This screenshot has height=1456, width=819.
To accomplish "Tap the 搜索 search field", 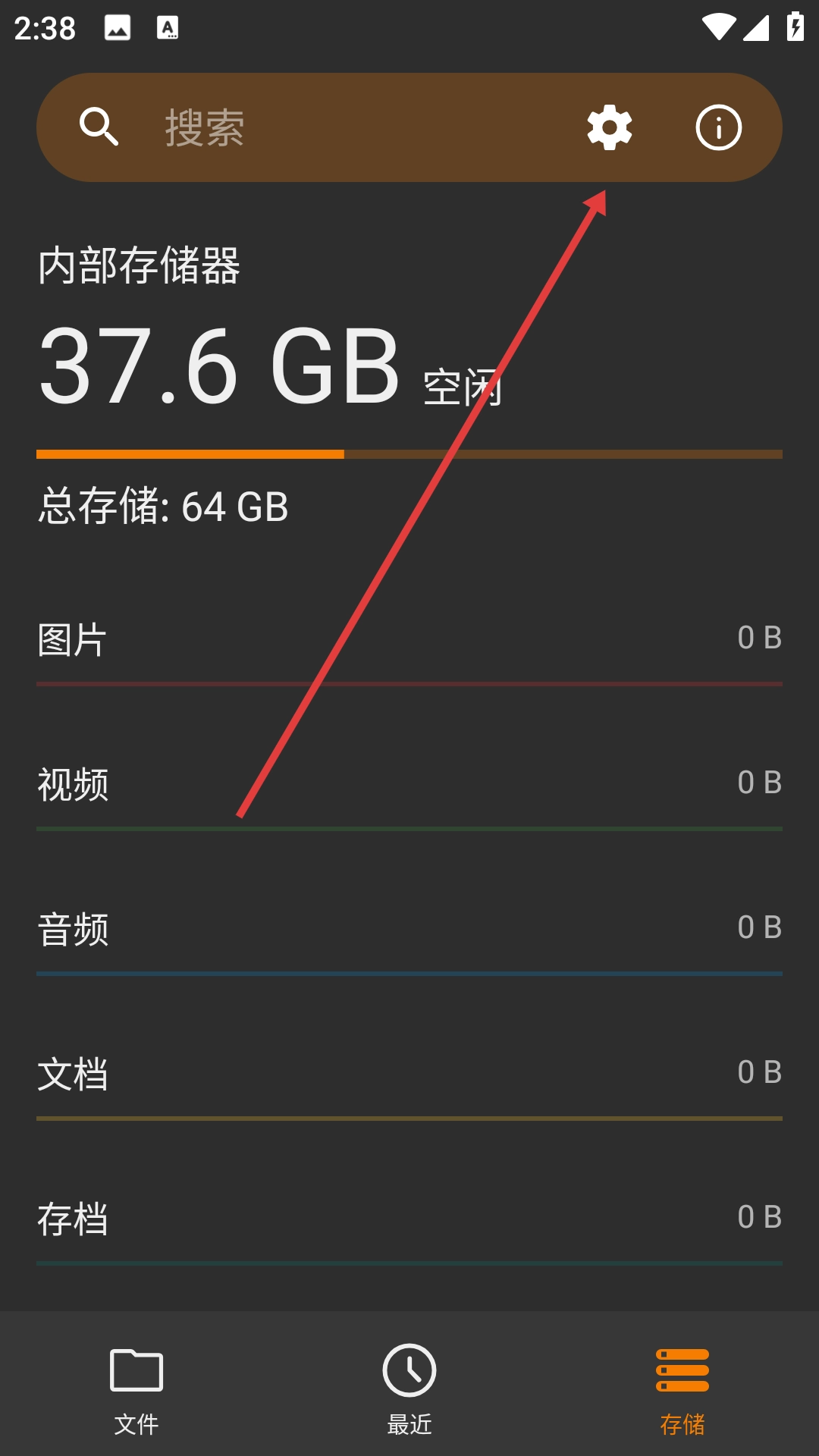I will (x=341, y=127).
